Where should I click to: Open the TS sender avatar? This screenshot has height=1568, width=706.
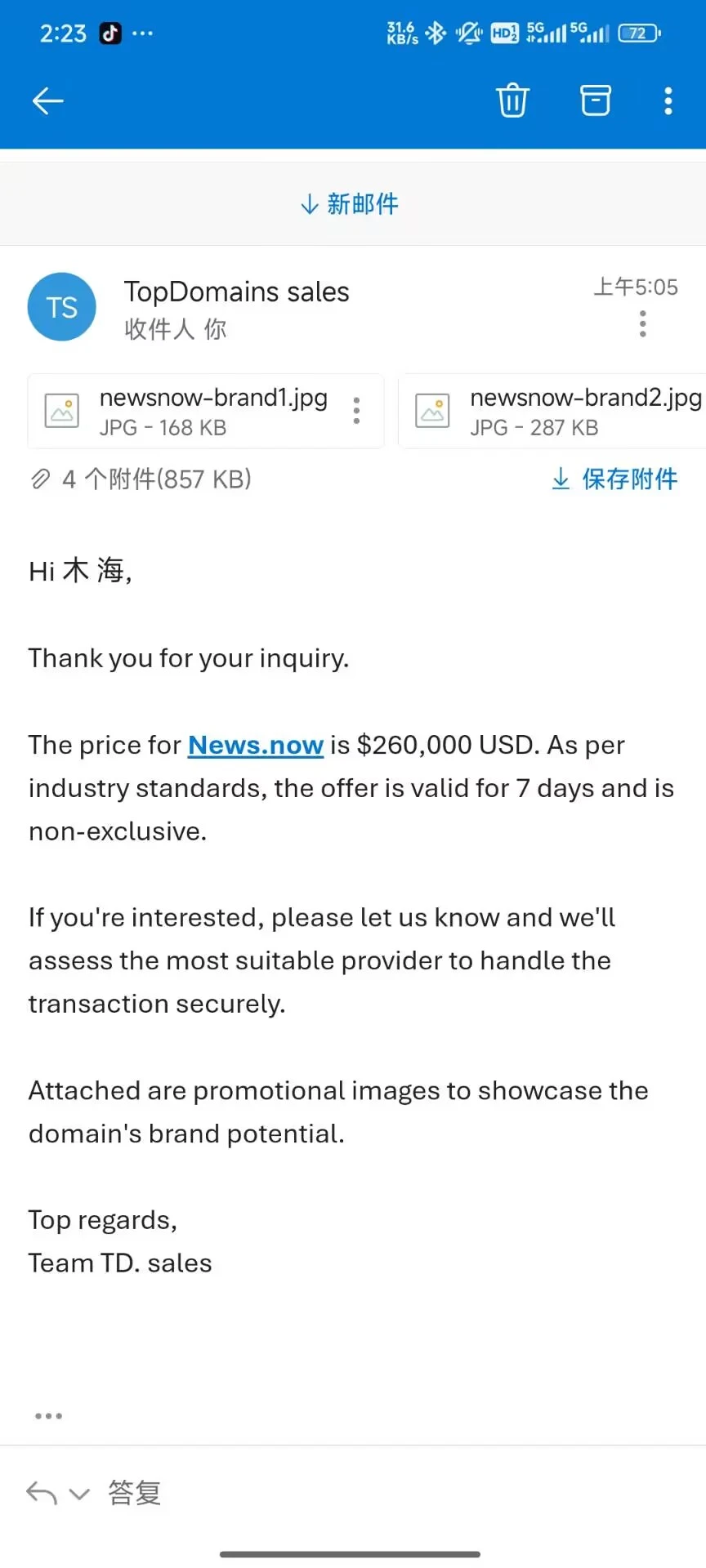(x=62, y=307)
